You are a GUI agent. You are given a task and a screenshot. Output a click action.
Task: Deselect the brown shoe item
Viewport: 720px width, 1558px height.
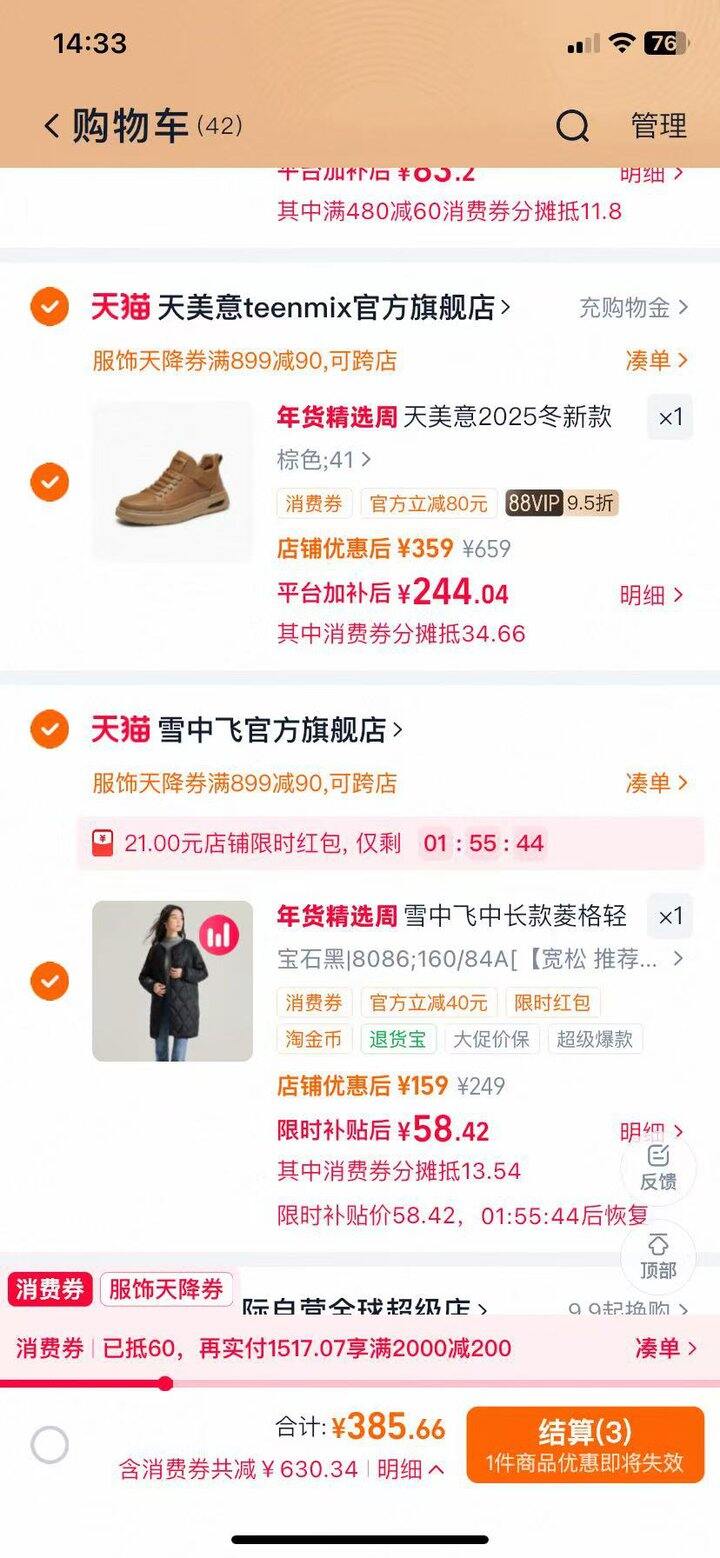point(49,483)
